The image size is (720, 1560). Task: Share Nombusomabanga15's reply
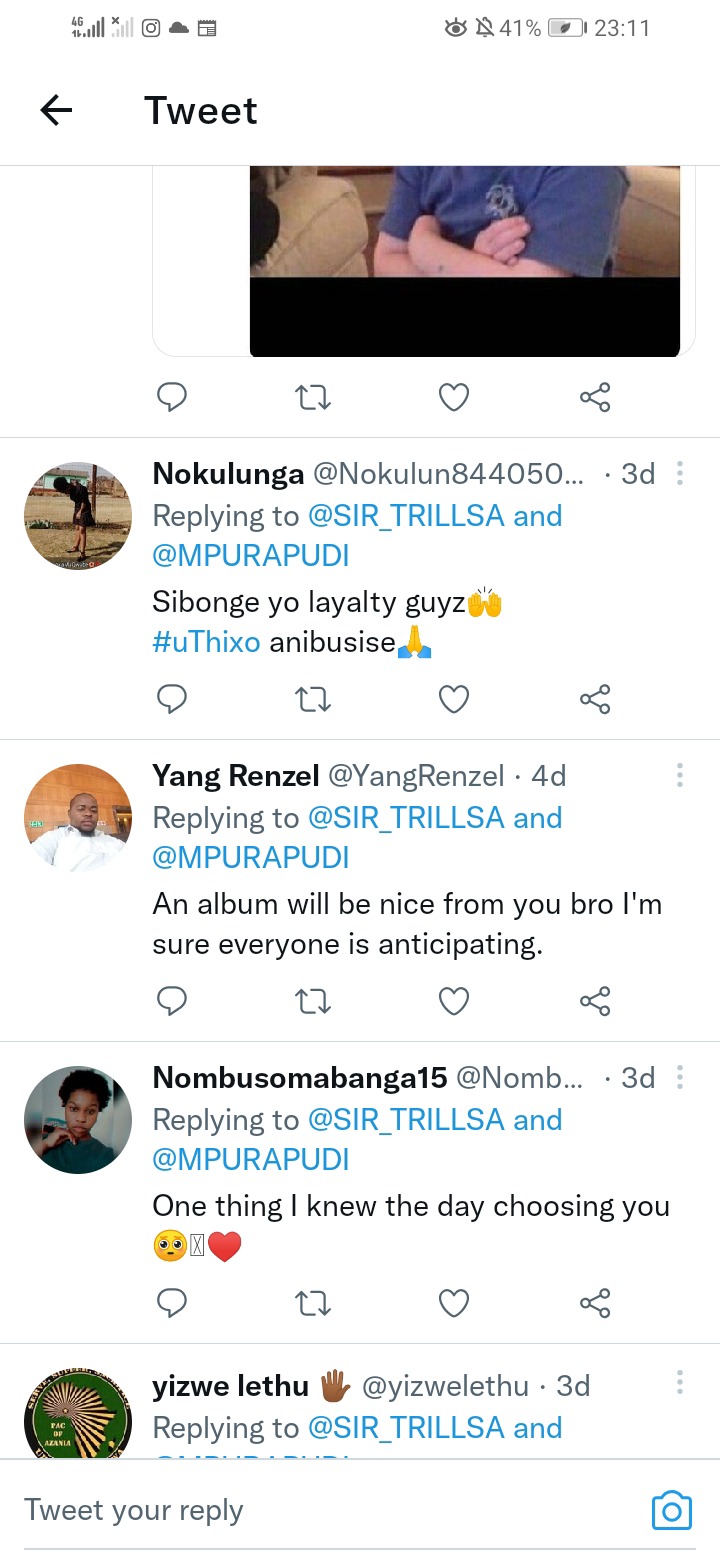click(x=595, y=1304)
